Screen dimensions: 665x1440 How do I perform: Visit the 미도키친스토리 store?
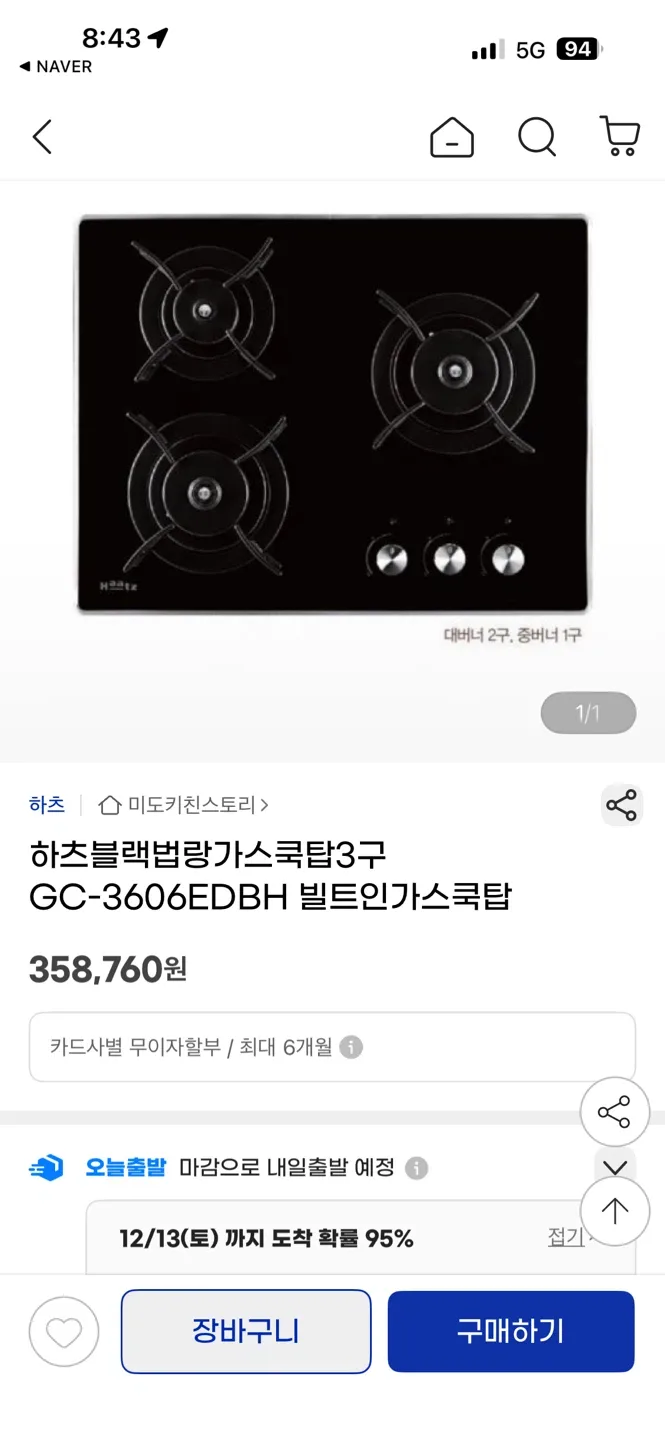pyautogui.click(x=184, y=804)
